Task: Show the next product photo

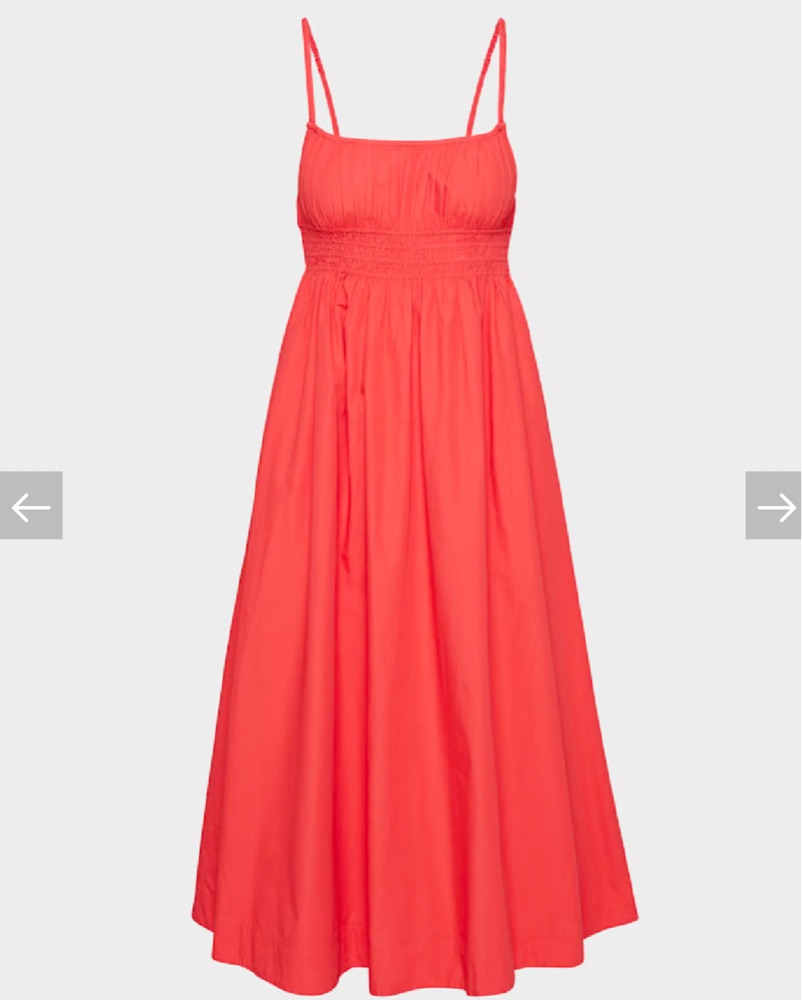Action: tap(773, 506)
